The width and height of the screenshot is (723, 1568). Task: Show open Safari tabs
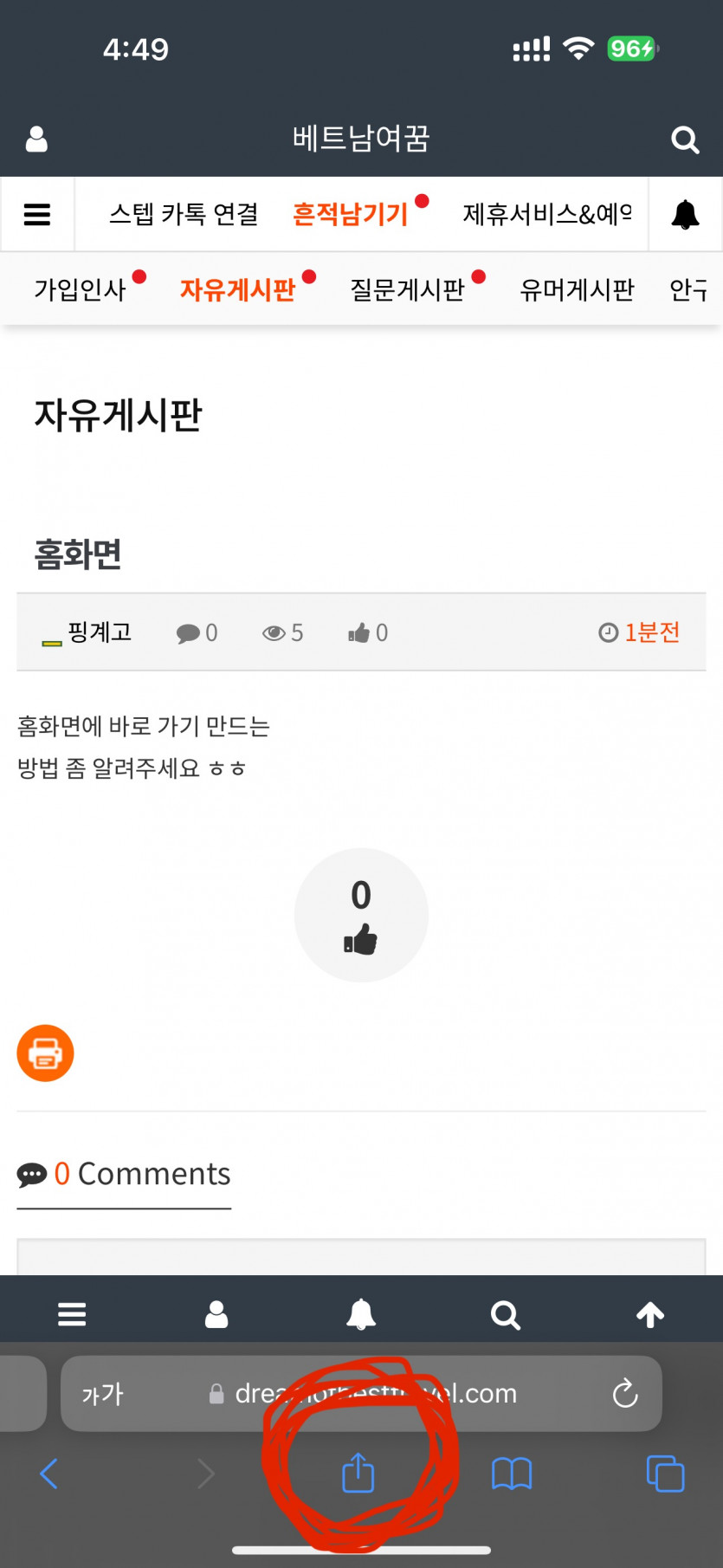[x=665, y=1473]
